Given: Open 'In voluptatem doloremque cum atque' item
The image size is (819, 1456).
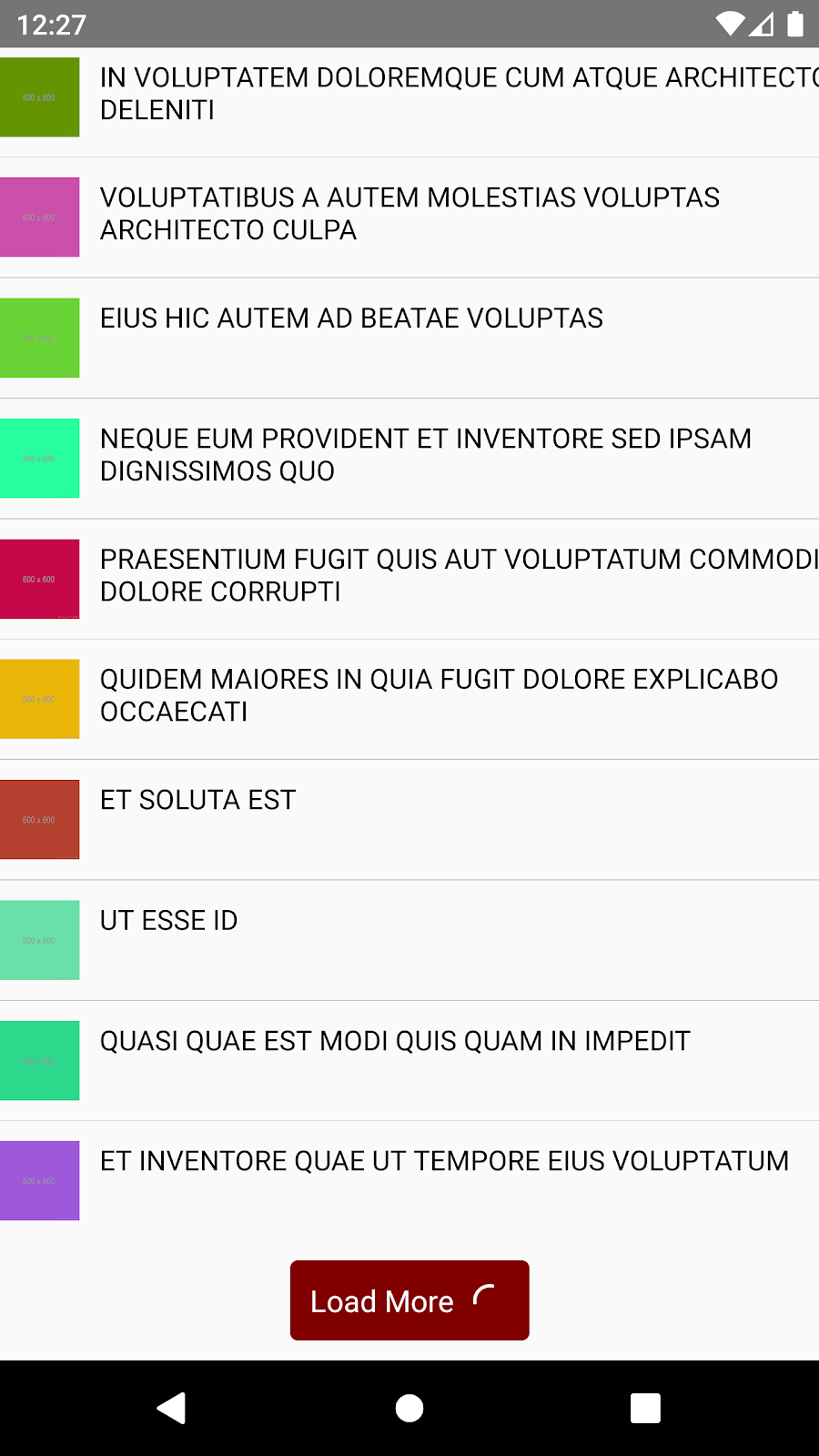Looking at the screenshot, I should (409, 96).
